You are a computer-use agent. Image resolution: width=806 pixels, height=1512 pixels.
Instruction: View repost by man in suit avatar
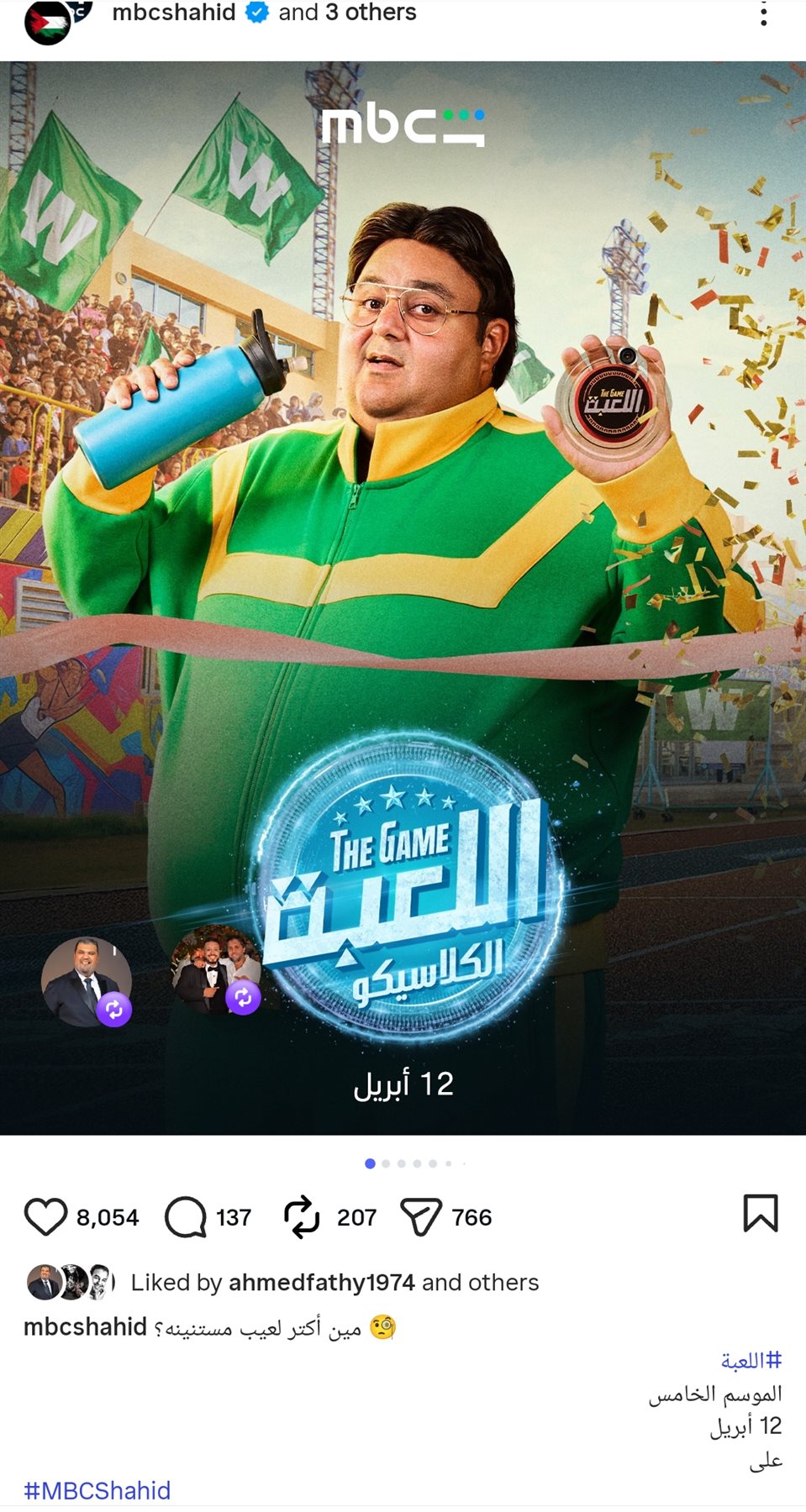[x=86, y=981]
